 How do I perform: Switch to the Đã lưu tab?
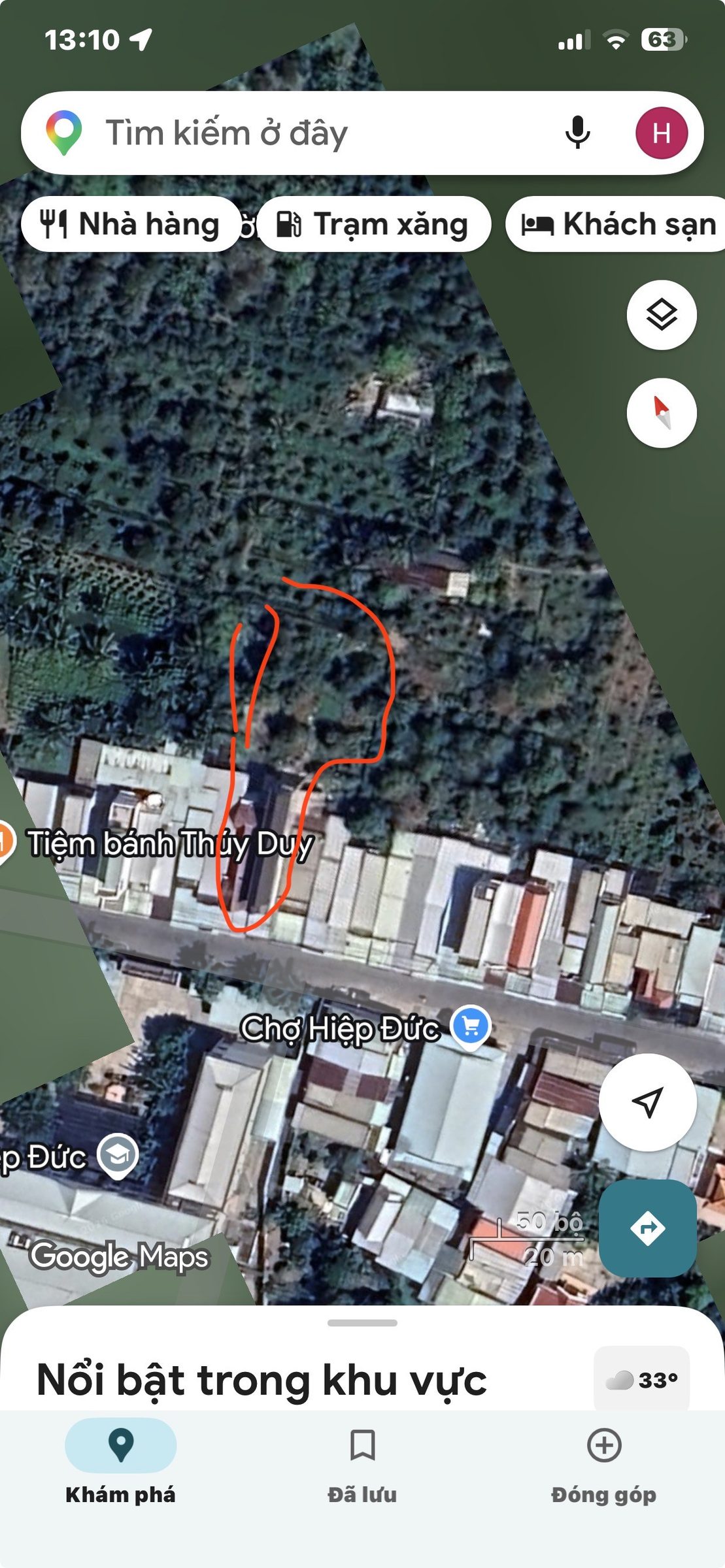tap(362, 1466)
